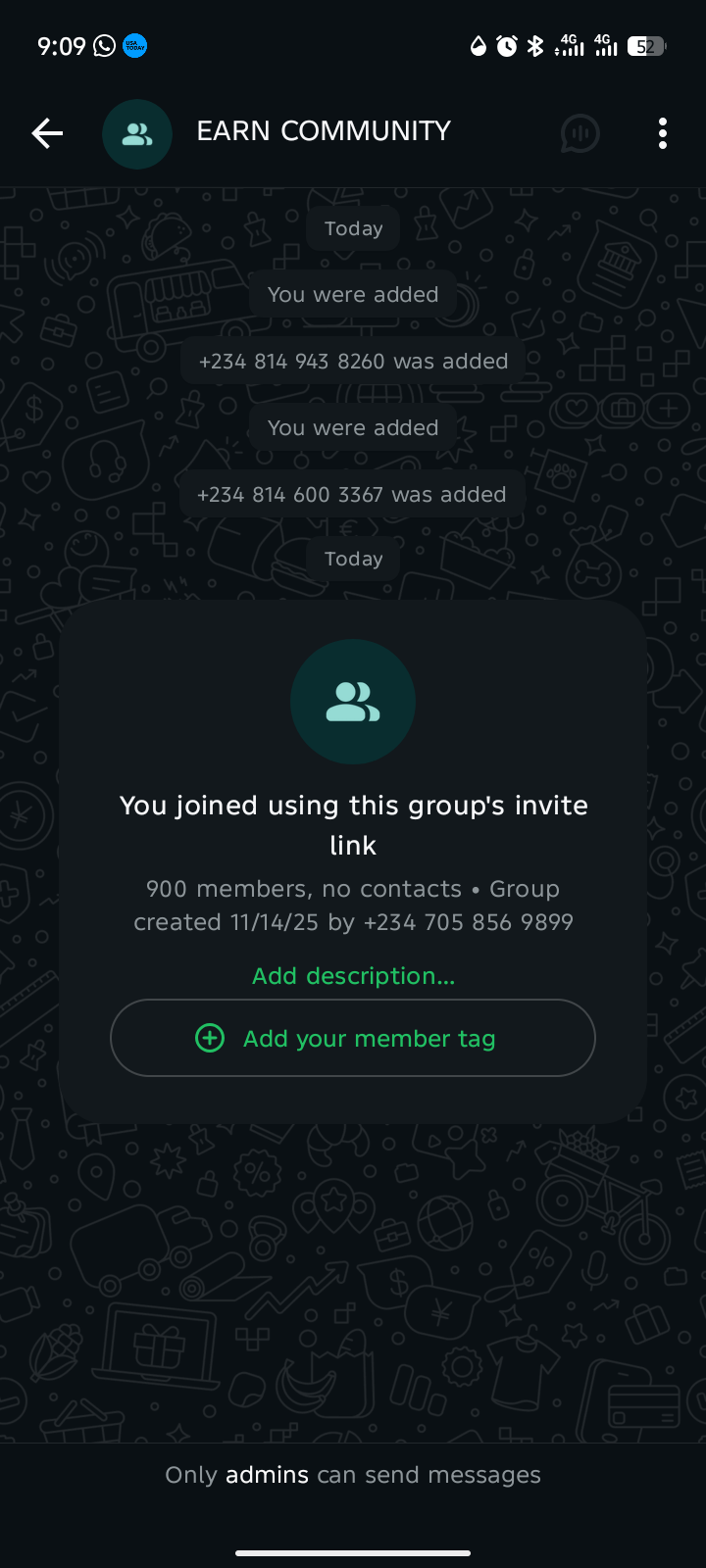Go back from EARN COMMUNITY chat
Viewport: 706px width, 1568px height.
[x=47, y=133]
